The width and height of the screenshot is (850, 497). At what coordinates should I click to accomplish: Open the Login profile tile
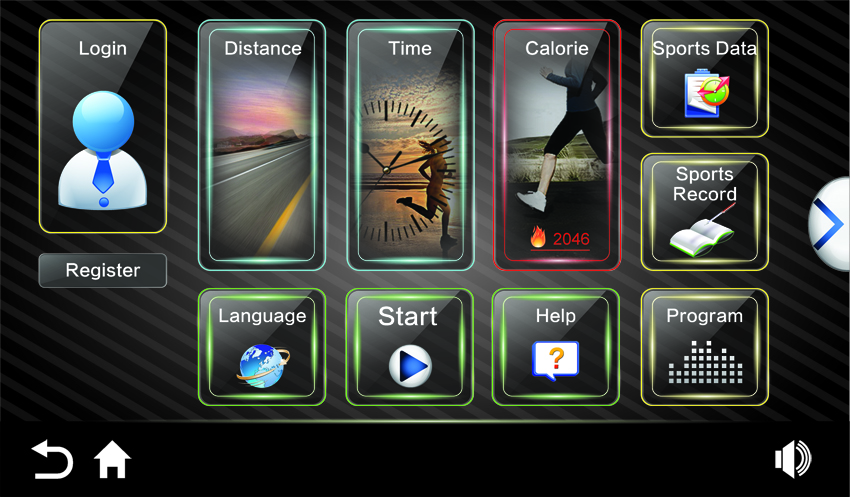[102, 125]
